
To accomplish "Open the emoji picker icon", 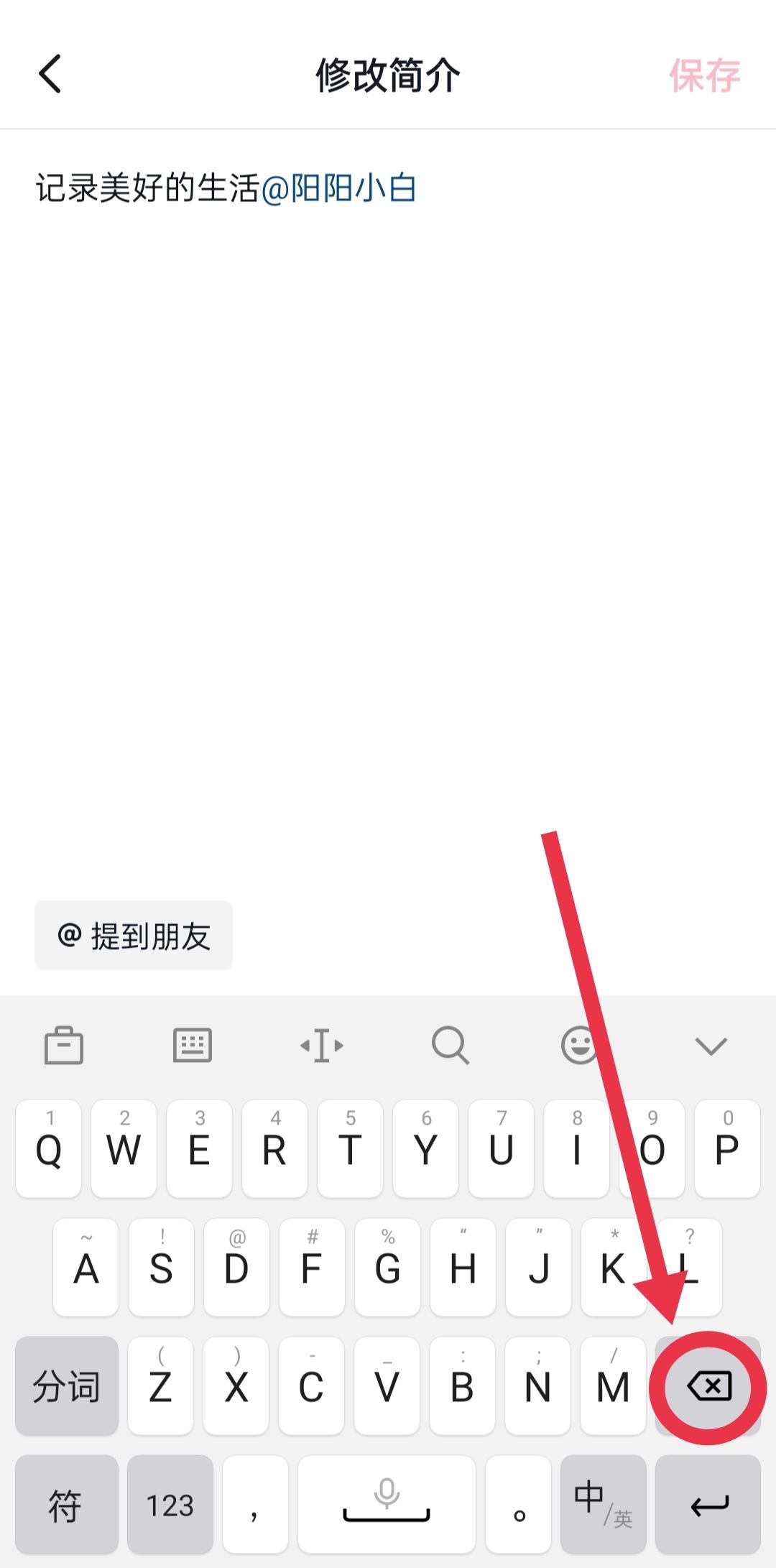I will click(x=580, y=1046).
